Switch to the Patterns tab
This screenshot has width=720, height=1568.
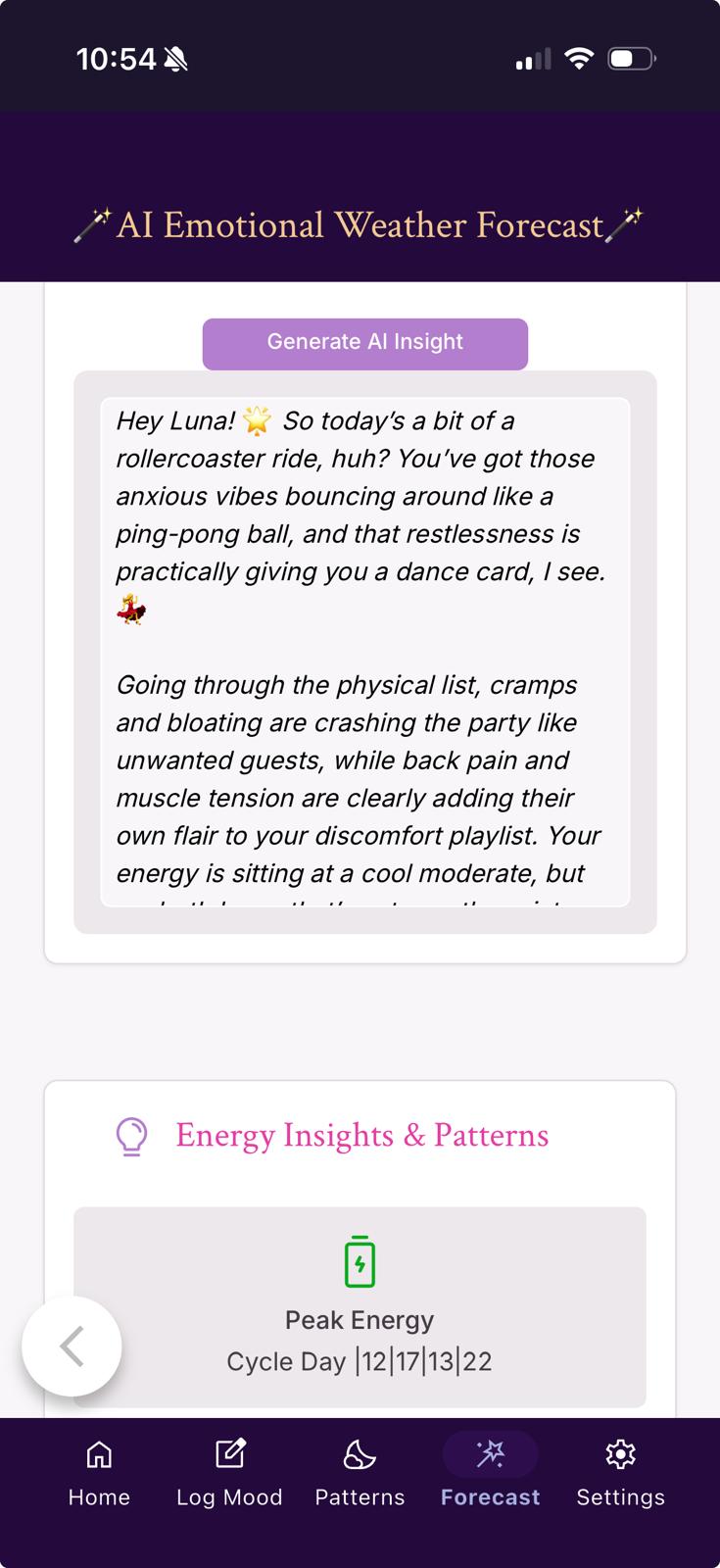pos(360,1473)
